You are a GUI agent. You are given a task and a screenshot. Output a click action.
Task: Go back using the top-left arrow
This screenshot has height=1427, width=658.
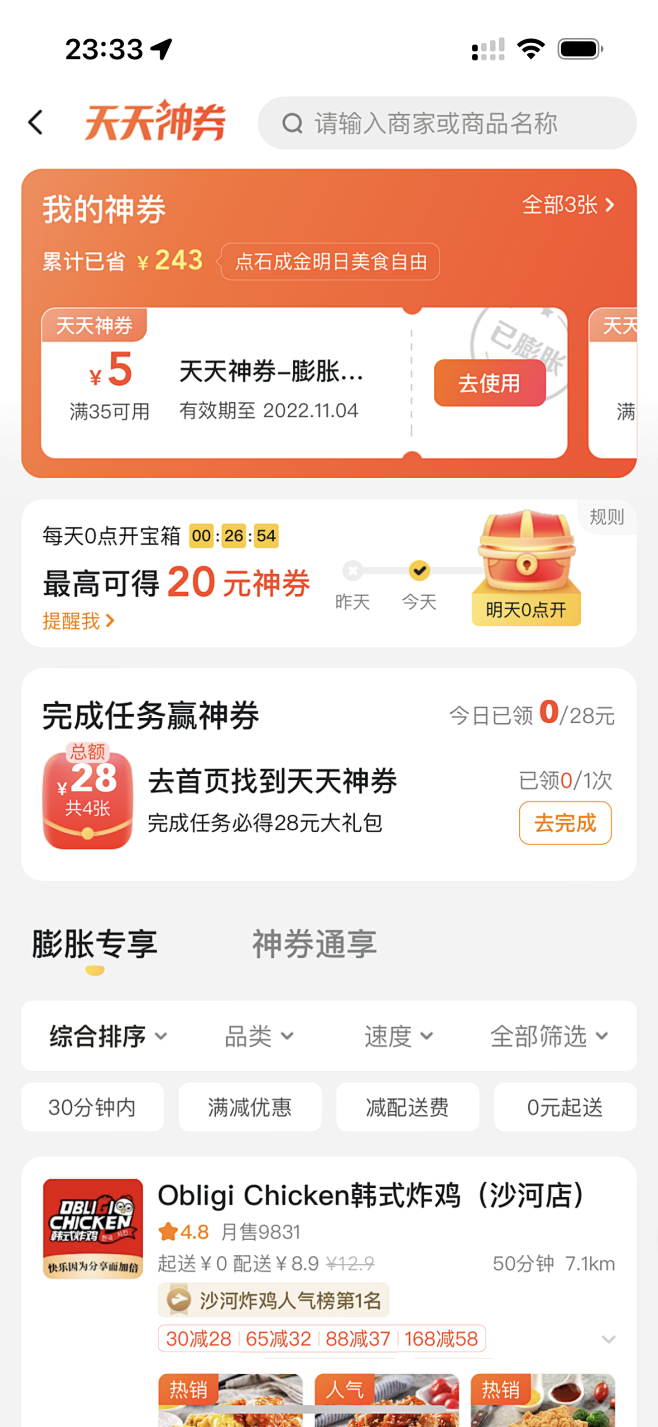[36, 123]
